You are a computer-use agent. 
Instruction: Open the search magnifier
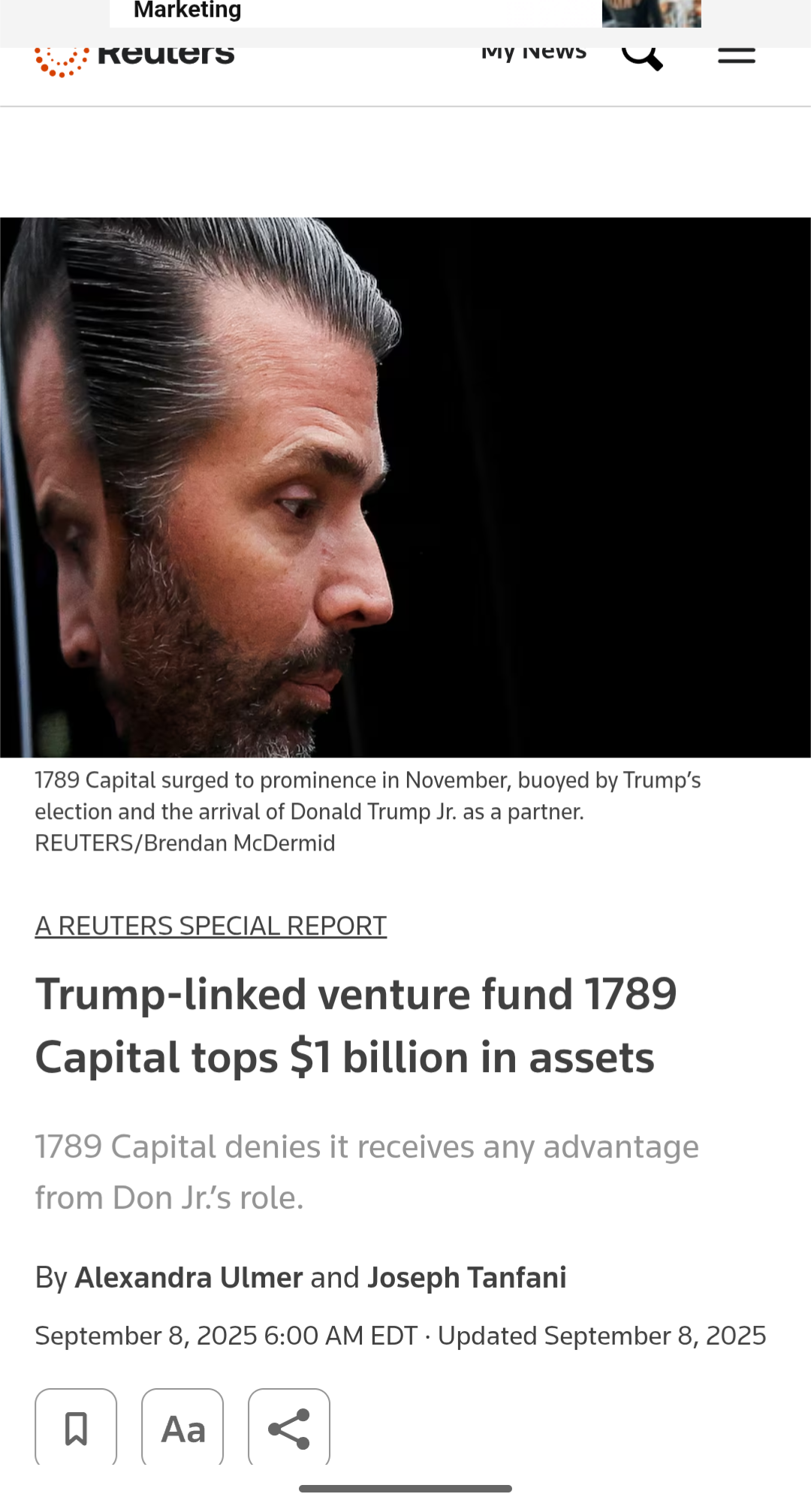click(x=642, y=56)
